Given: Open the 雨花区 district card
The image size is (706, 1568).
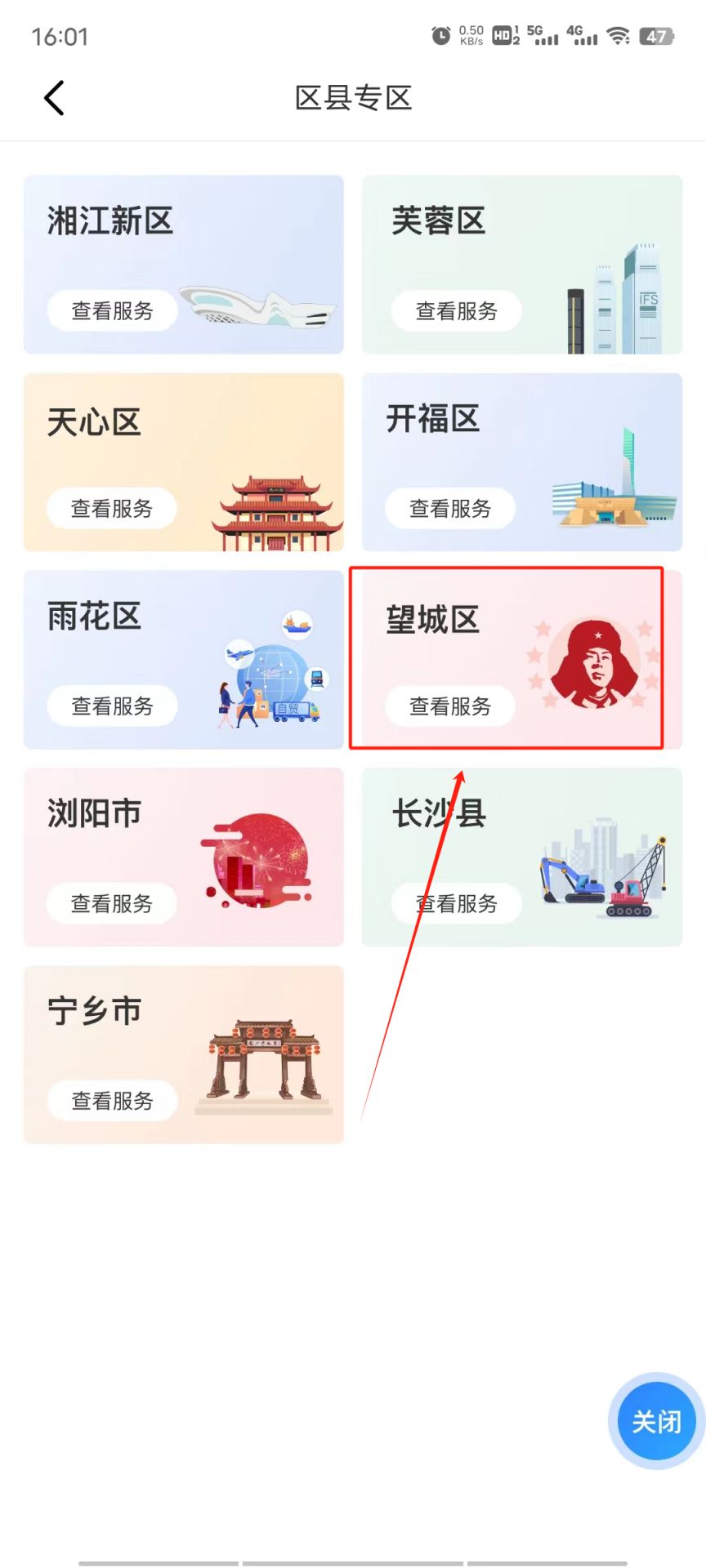Looking at the screenshot, I should 183,659.
